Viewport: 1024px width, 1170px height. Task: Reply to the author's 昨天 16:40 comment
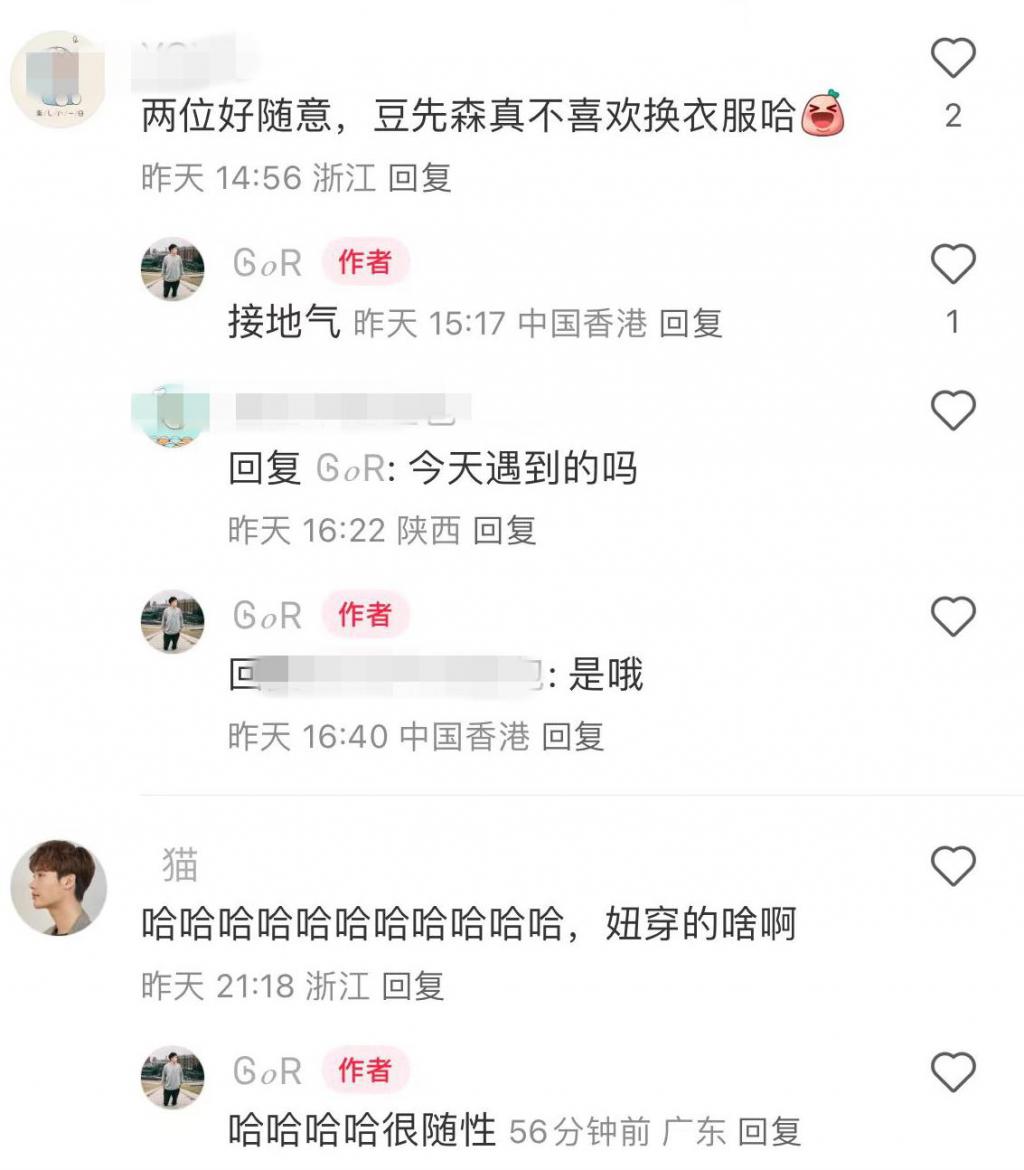pyautogui.click(x=573, y=737)
